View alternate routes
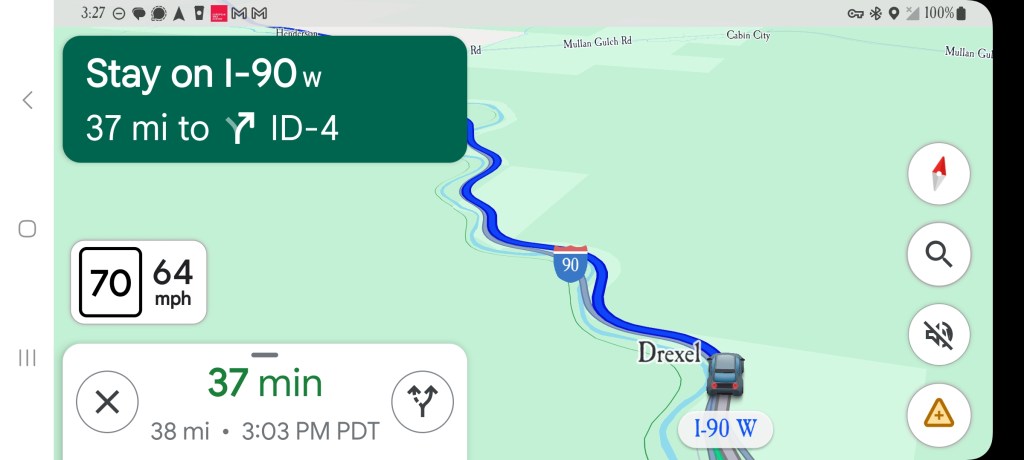The width and height of the screenshot is (1024, 460). (x=422, y=402)
